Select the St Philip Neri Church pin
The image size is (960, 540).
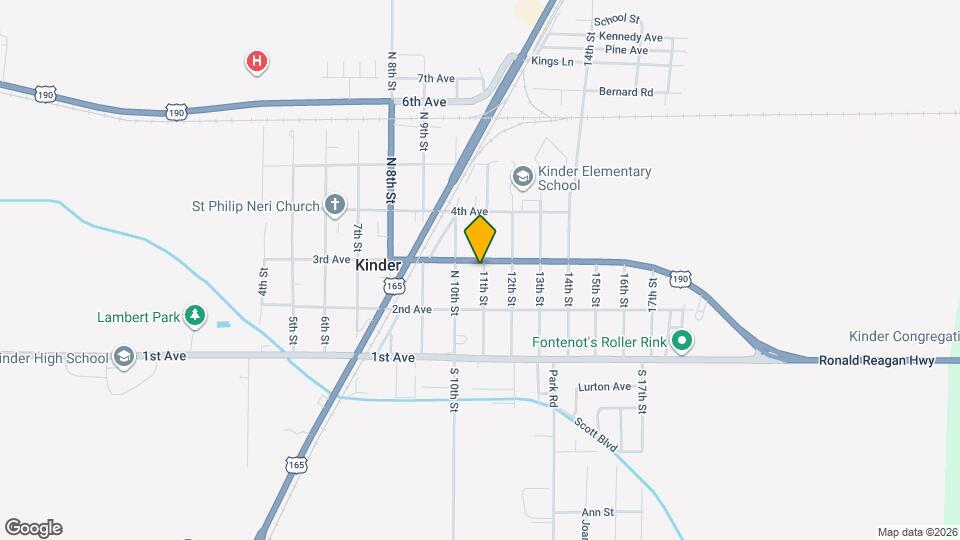[335, 206]
